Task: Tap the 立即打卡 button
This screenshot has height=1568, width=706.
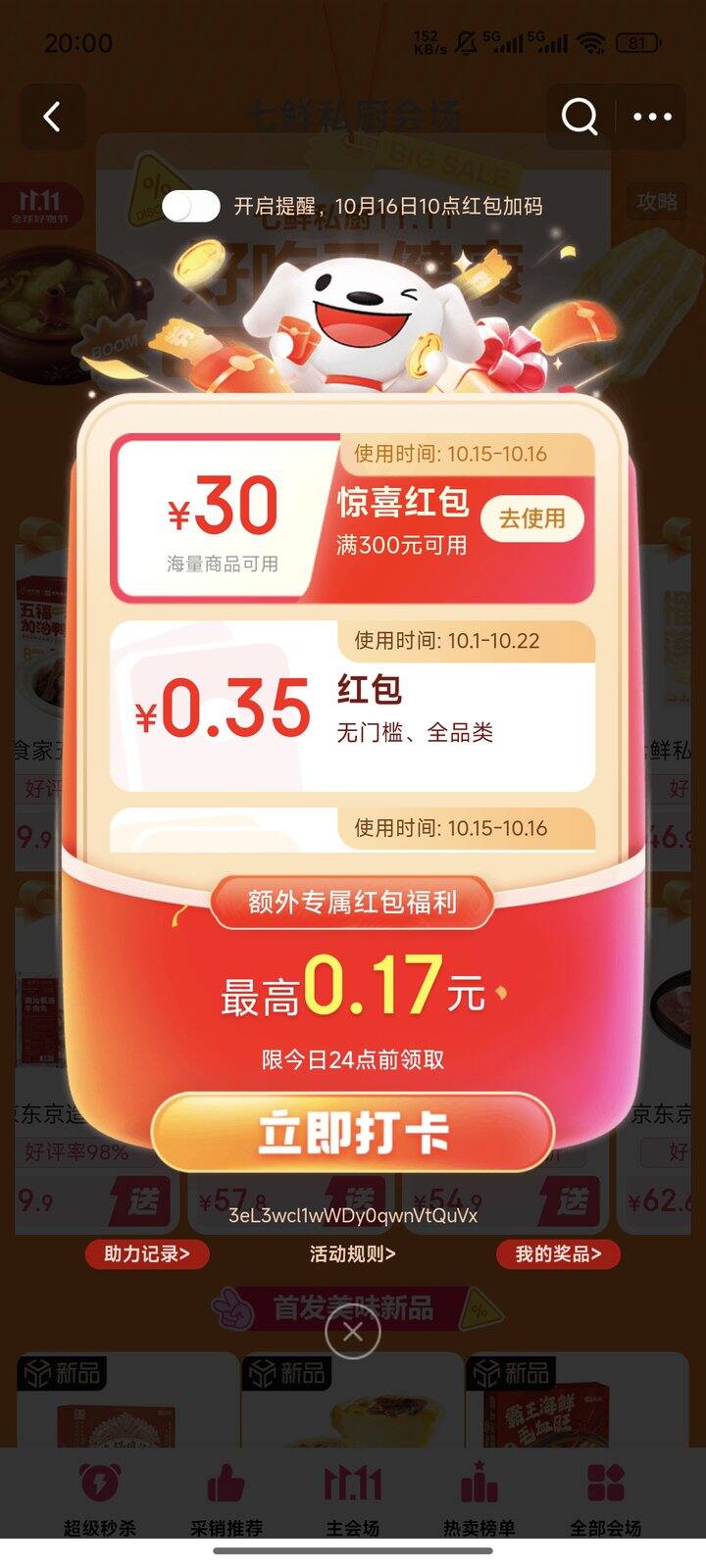Action: coord(353,1132)
